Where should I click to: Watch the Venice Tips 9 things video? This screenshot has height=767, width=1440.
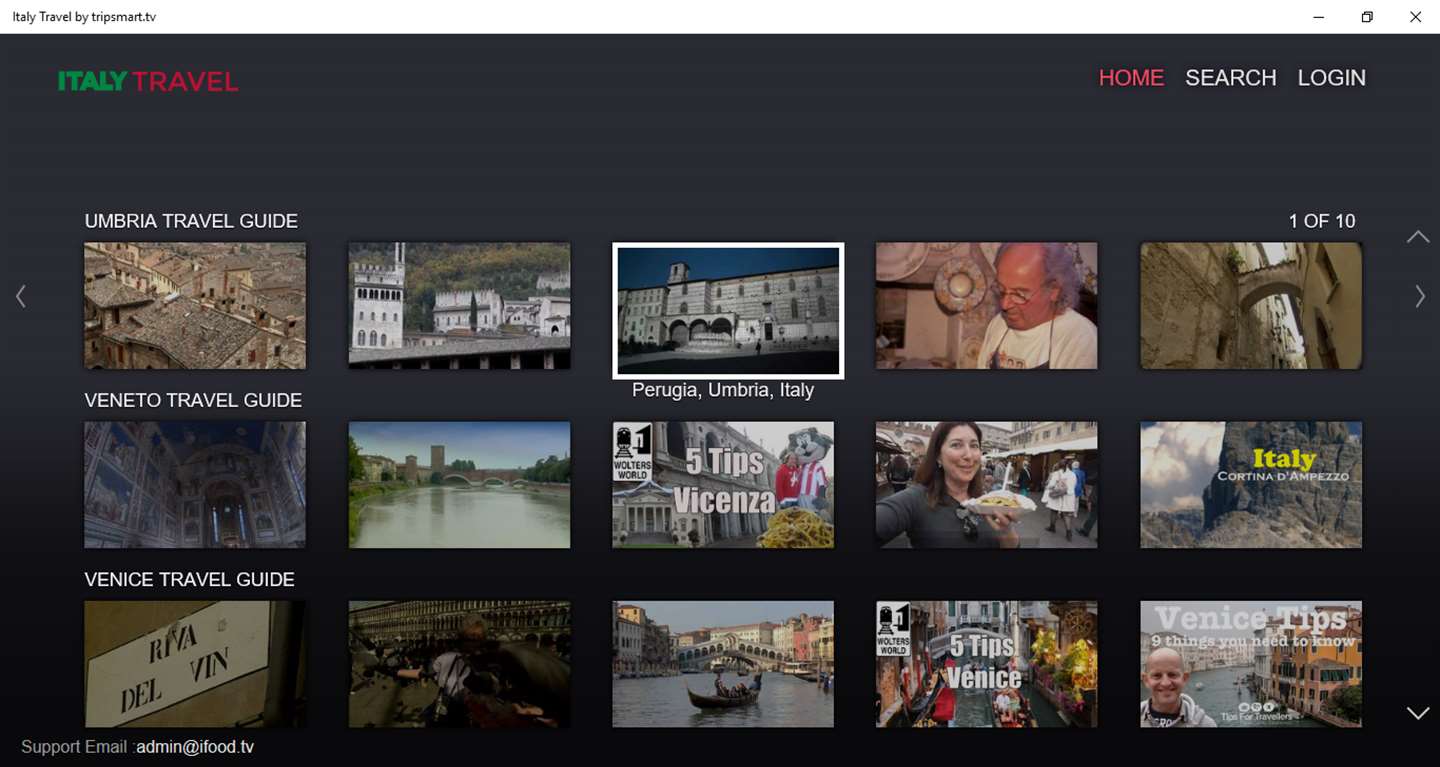pyautogui.click(x=1251, y=664)
